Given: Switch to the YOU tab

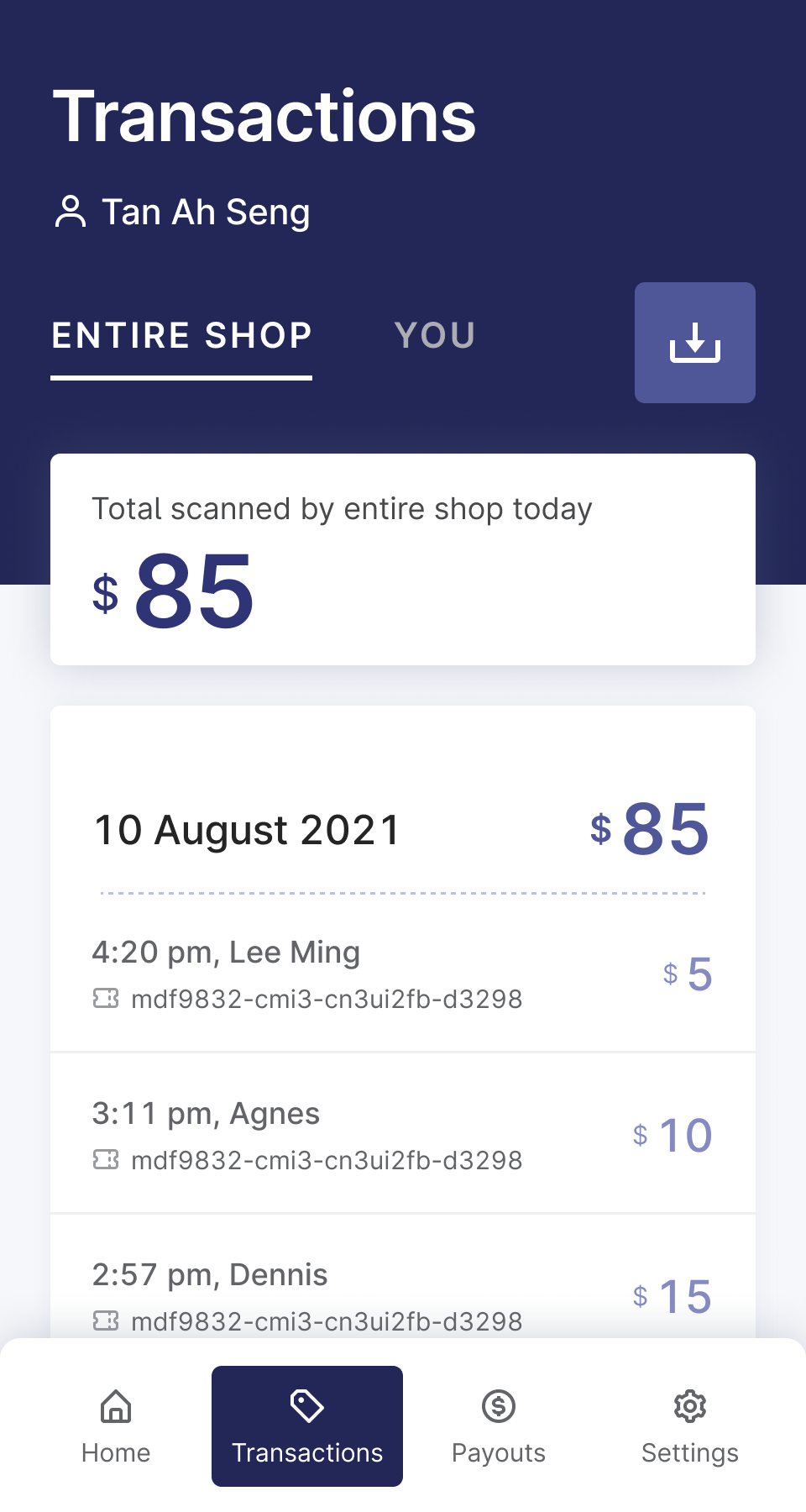Looking at the screenshot, I should pyautogui.click(x=436, y=335).
